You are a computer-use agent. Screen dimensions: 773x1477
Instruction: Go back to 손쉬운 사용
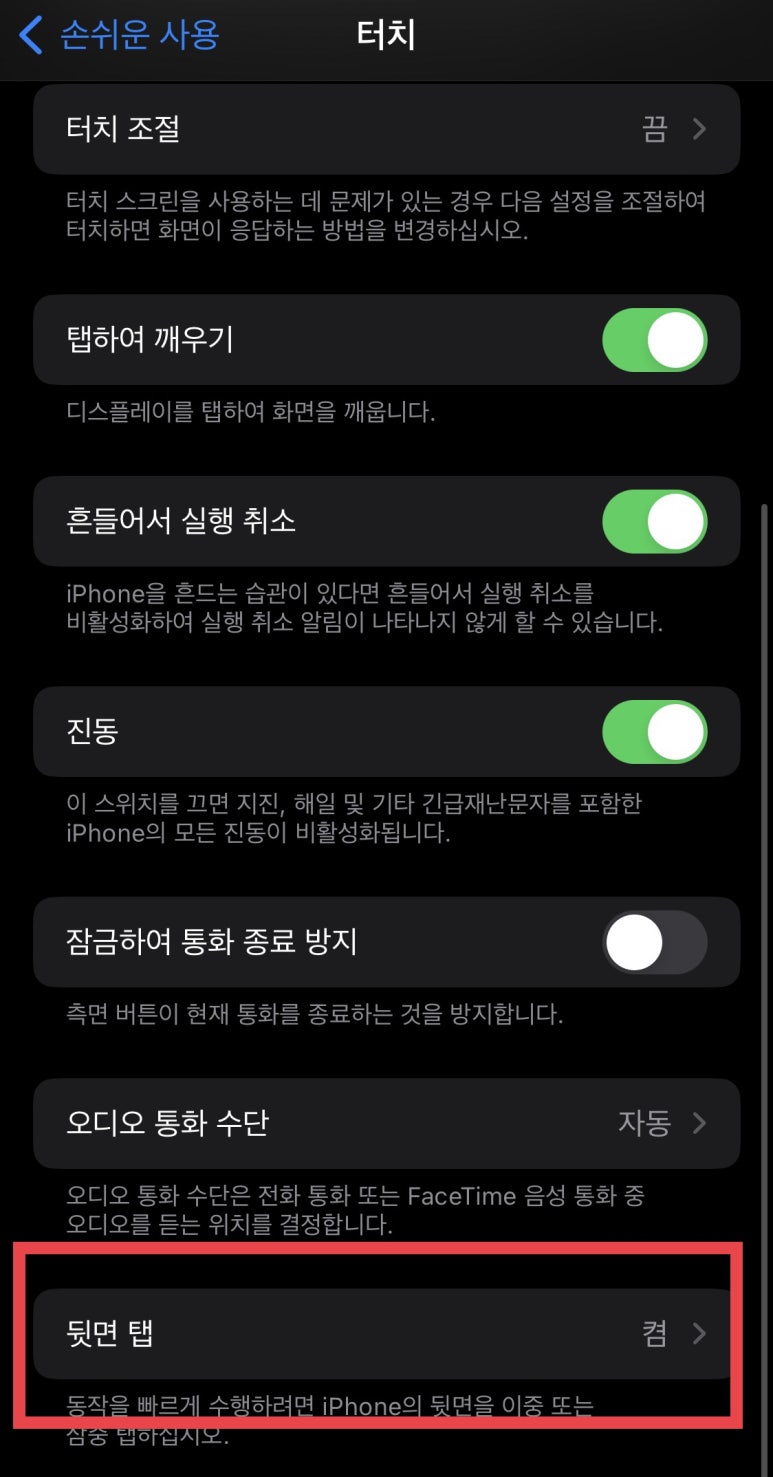119,35
